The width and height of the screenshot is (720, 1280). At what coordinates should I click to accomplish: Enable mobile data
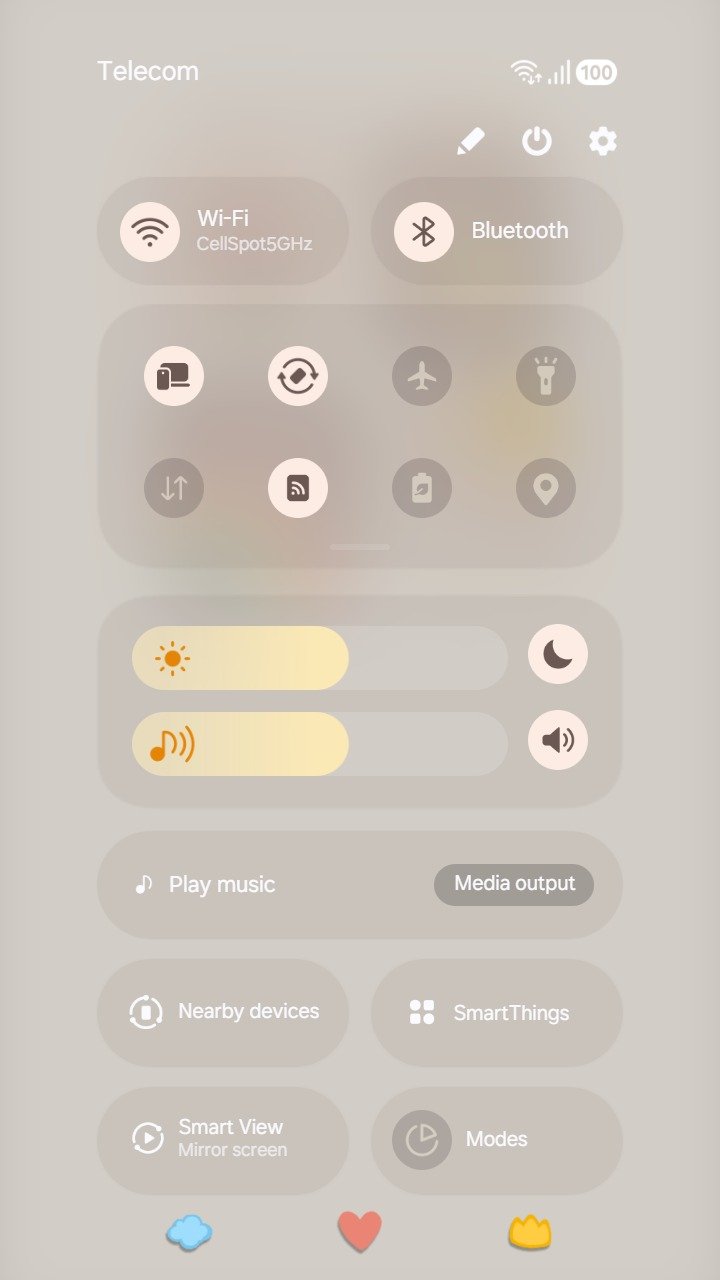coord(174,488)
